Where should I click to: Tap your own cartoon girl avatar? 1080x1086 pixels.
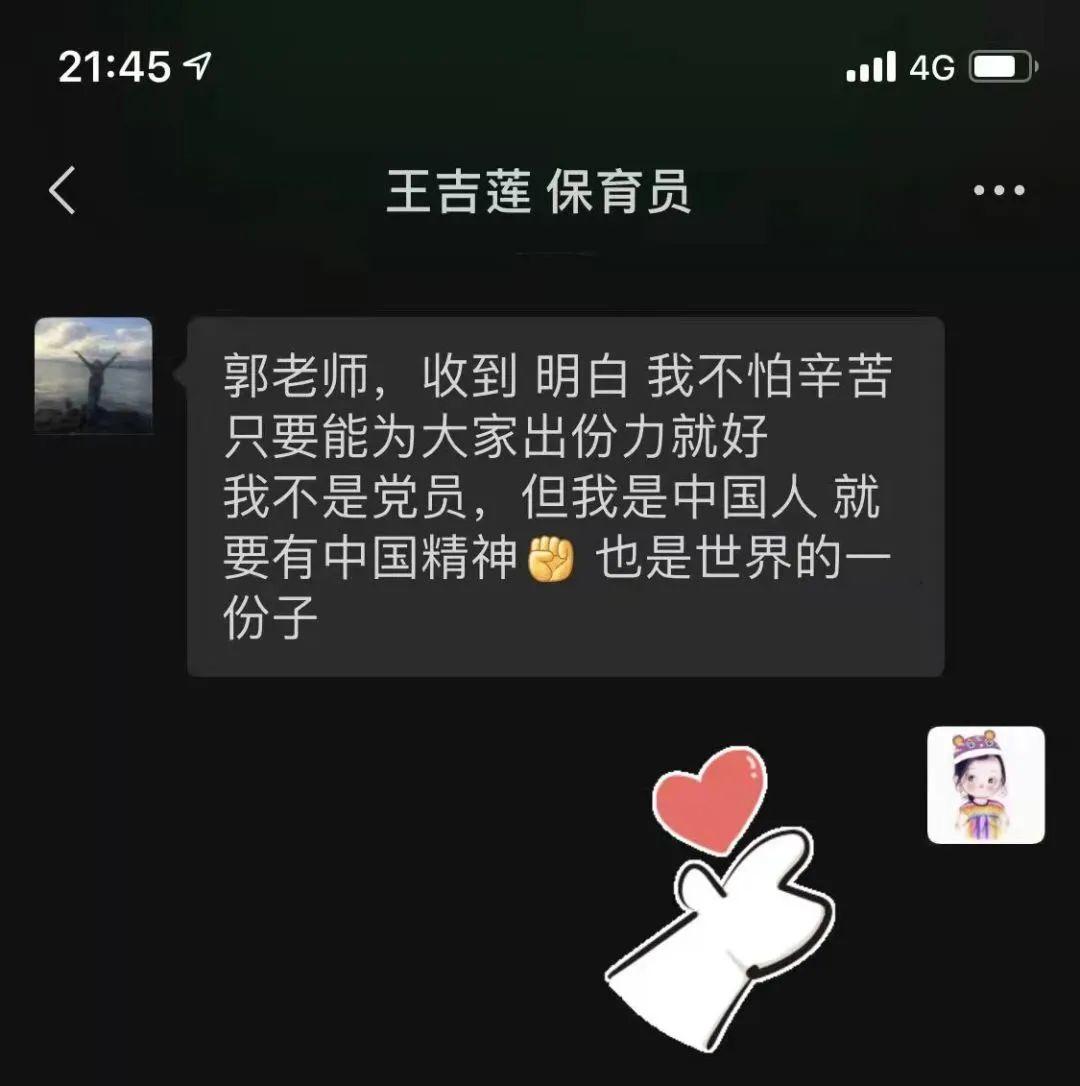coord(985,785)
